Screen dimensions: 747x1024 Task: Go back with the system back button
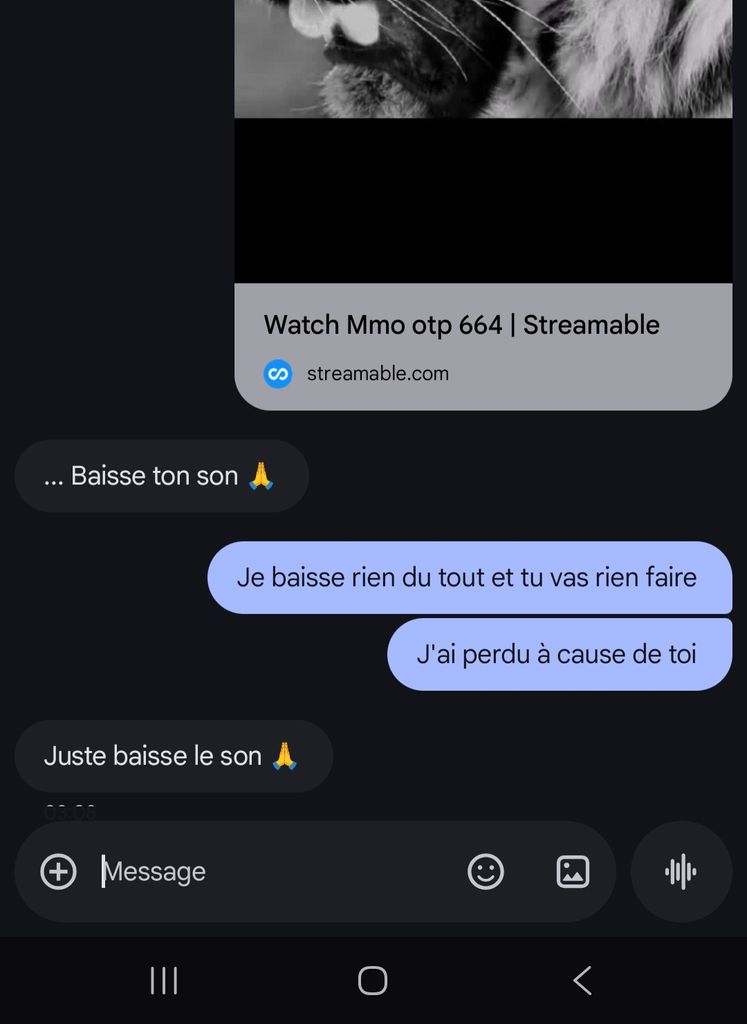pyautogui.click(x=582, y=980)
